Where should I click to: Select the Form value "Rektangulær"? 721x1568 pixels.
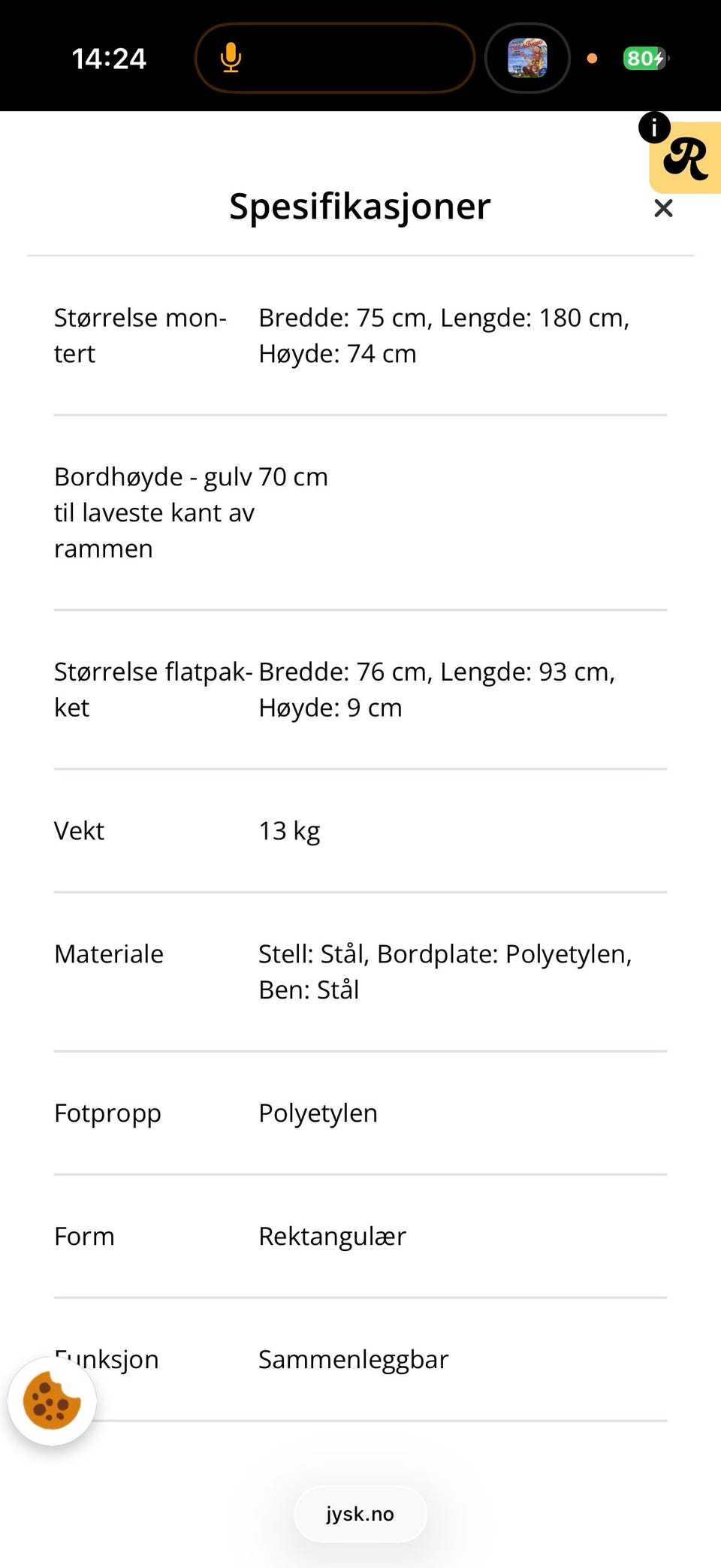pos(333,1236)
